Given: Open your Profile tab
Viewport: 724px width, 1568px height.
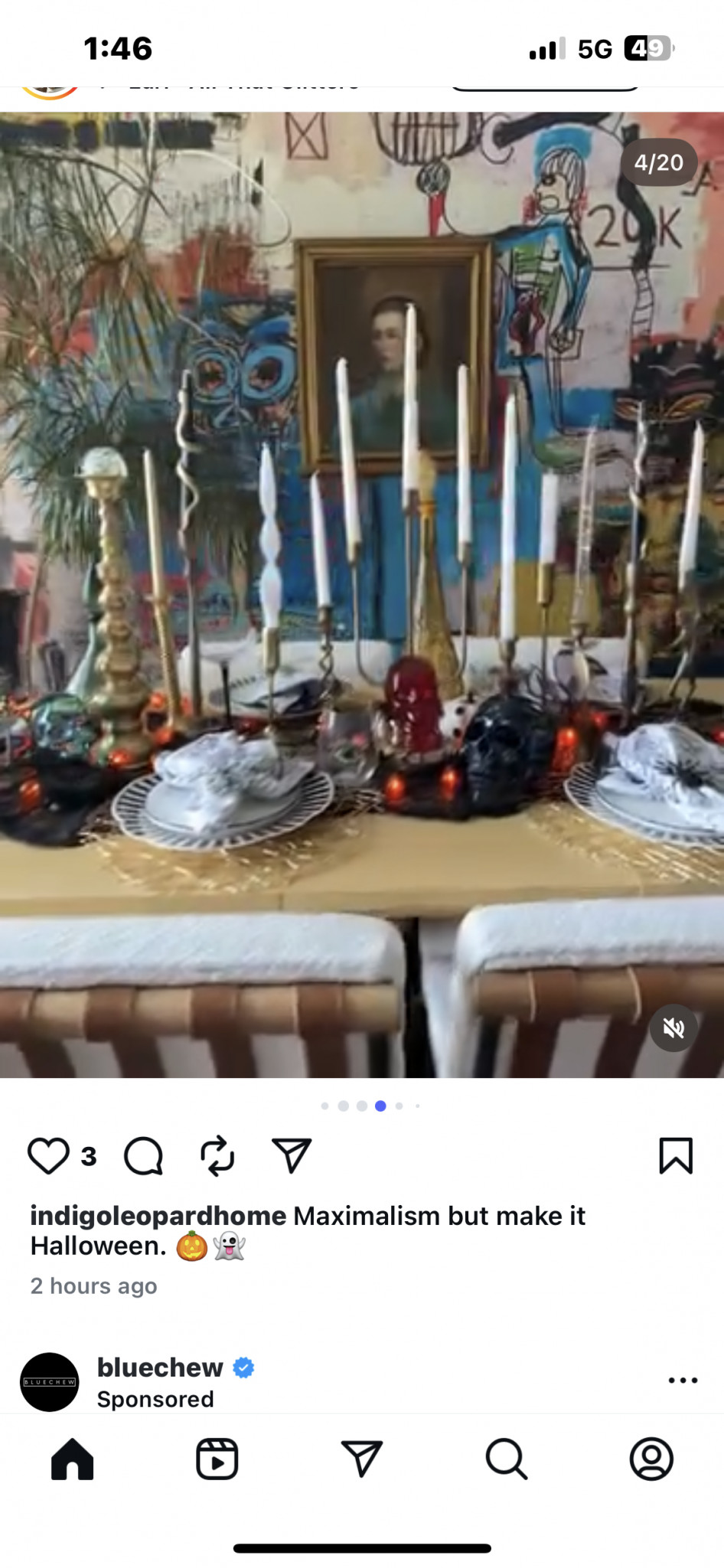Looking at the screenshot, I should 651,1459.
